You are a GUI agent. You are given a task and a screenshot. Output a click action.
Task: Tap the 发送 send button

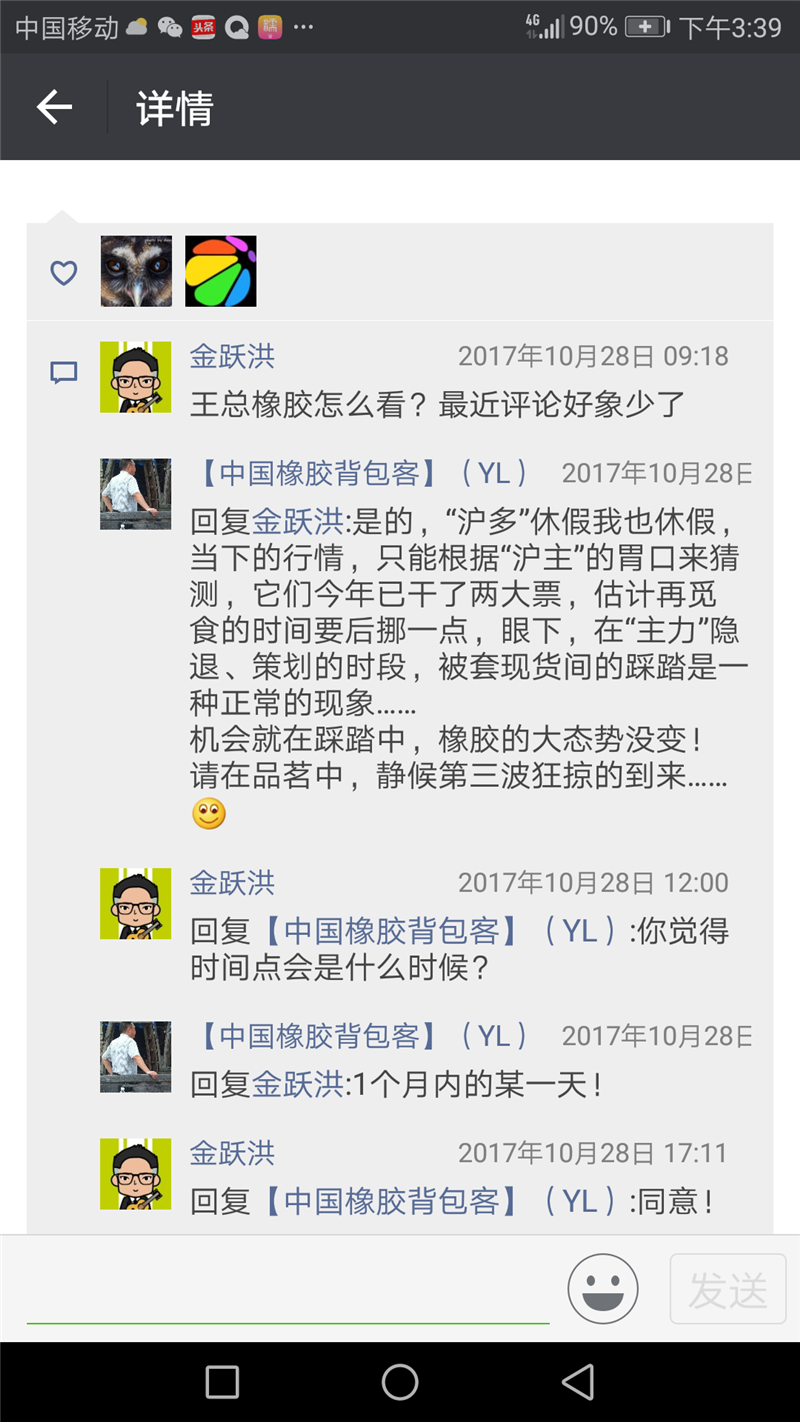(x=727, y=1289)
